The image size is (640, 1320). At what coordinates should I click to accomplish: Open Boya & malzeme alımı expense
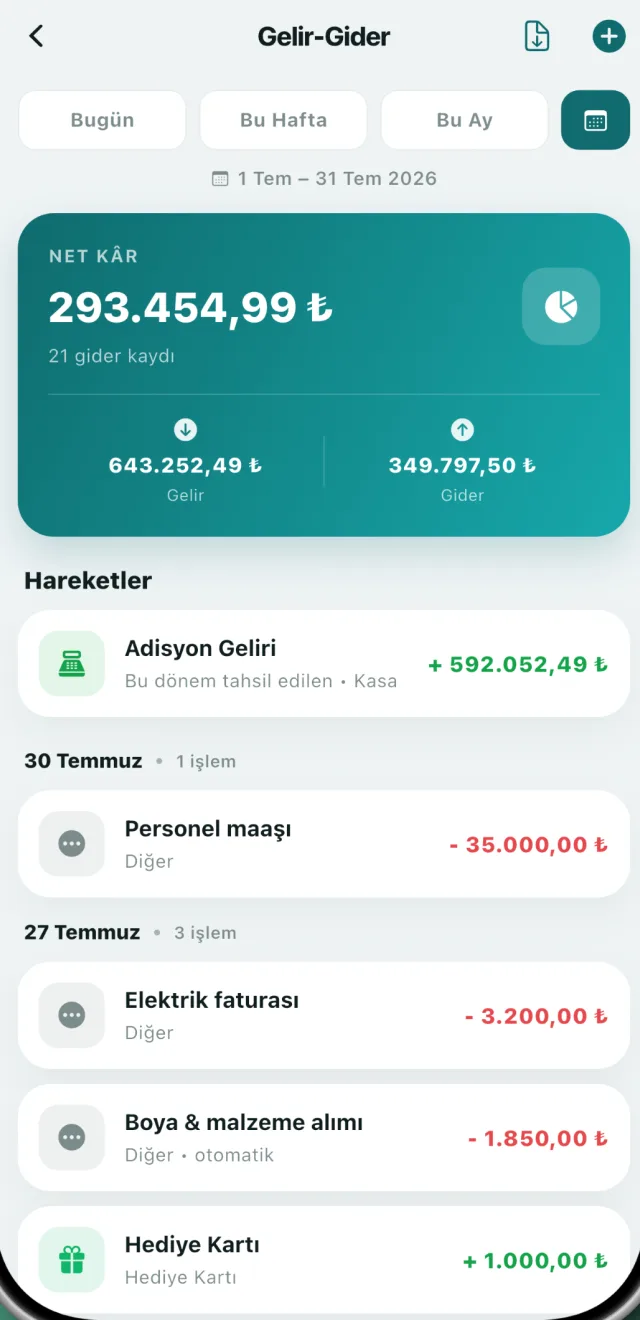[324, 1138]
